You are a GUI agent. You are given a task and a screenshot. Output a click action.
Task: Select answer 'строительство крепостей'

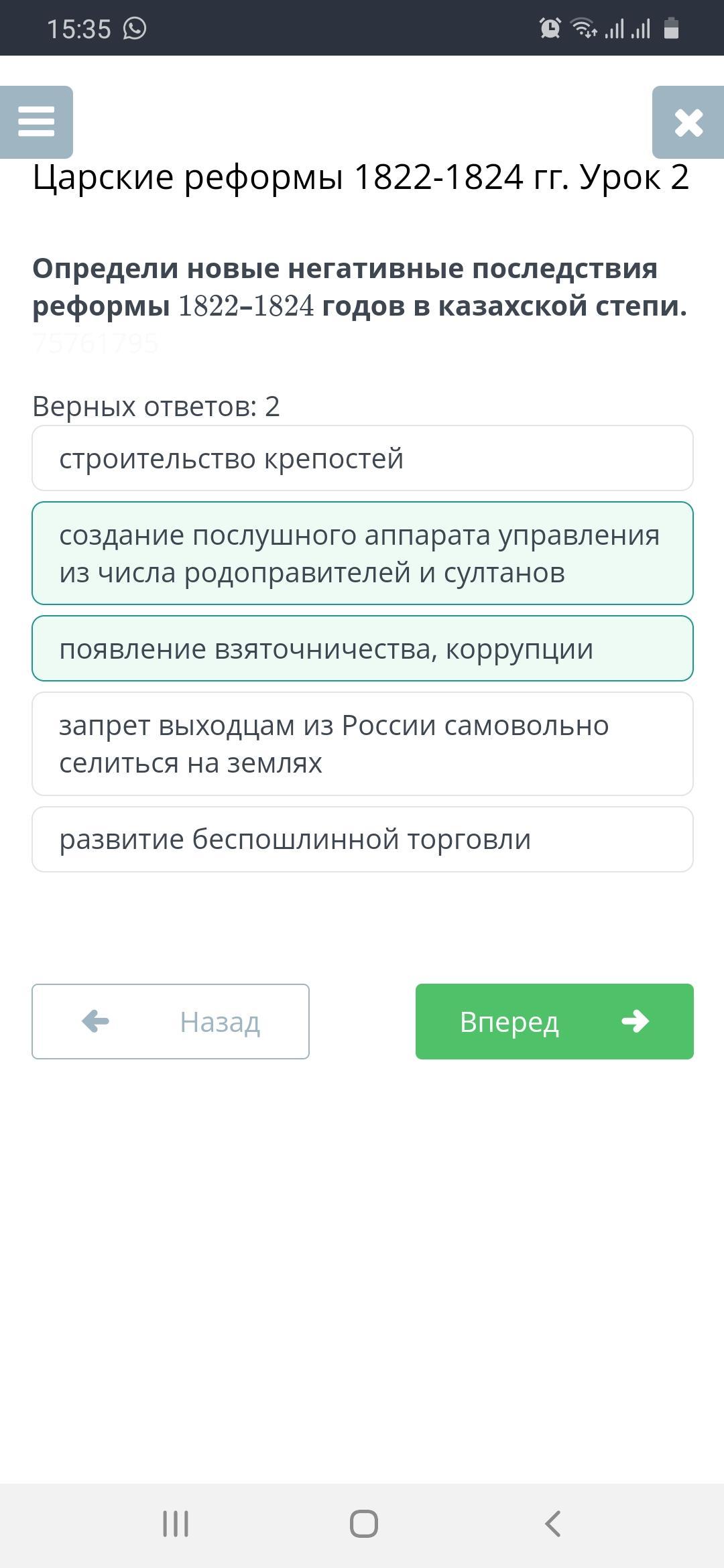[x=363, y=458]
